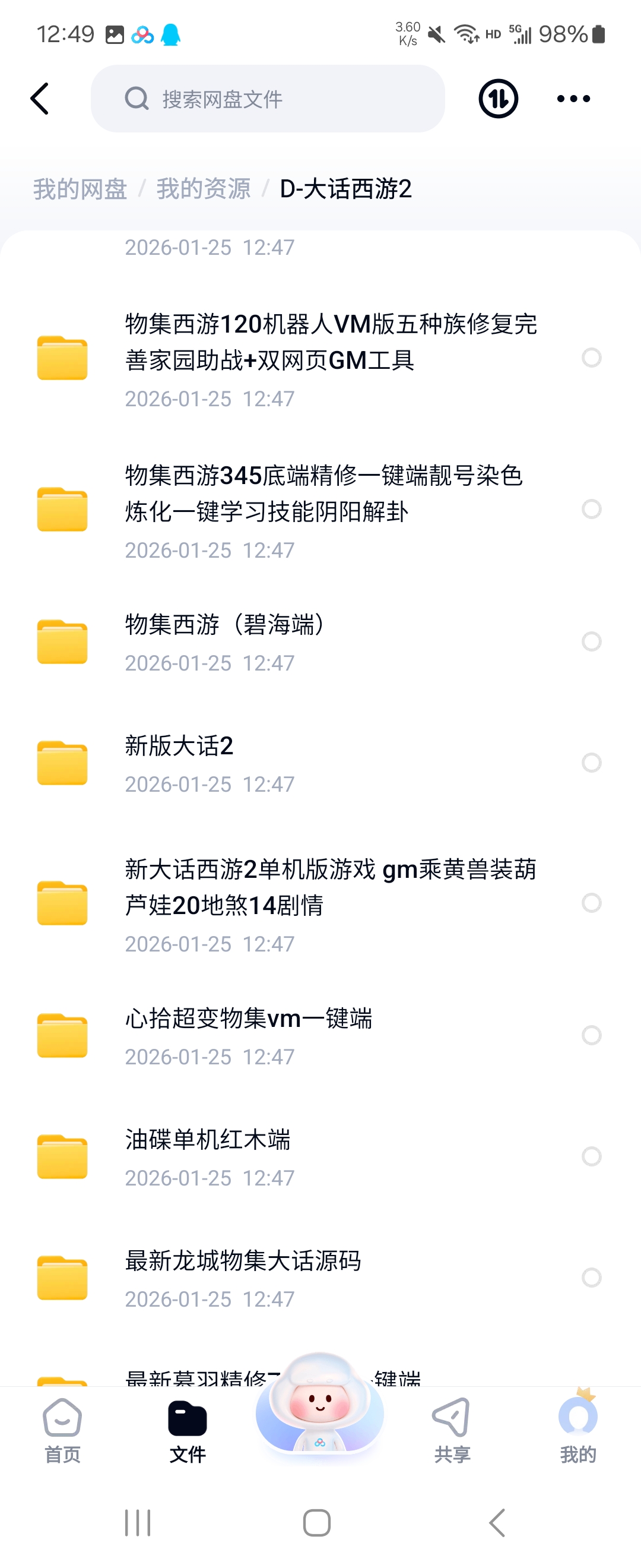Open the 我的资源 breadcrumb entry
Image resolution: width=641 pixels, height=1568 pixels.
[204, 189]
